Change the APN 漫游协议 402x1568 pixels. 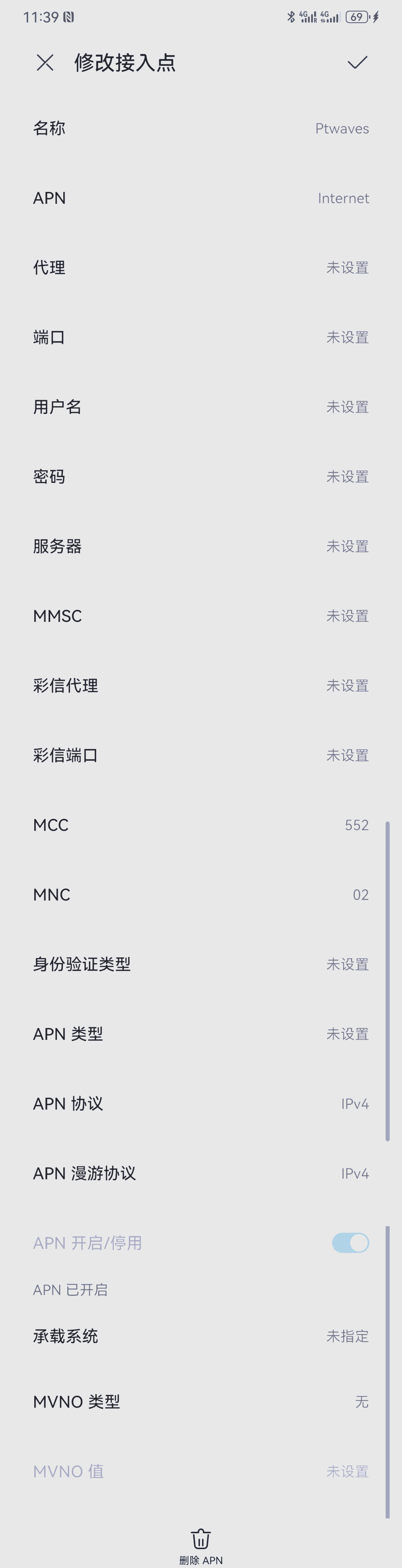pyautogui.click(x=201, y=1173)
